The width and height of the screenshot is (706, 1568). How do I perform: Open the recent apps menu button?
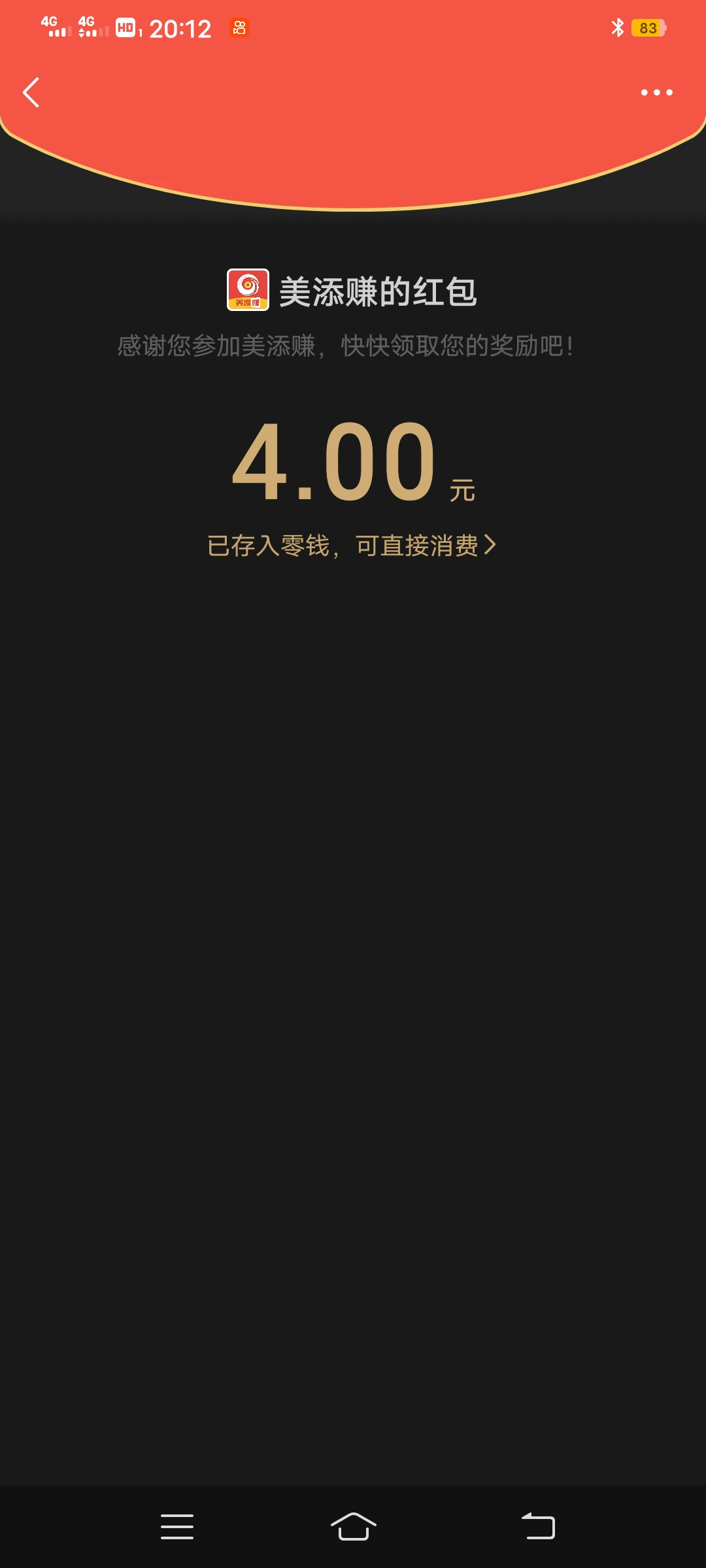coord(177,1526)
